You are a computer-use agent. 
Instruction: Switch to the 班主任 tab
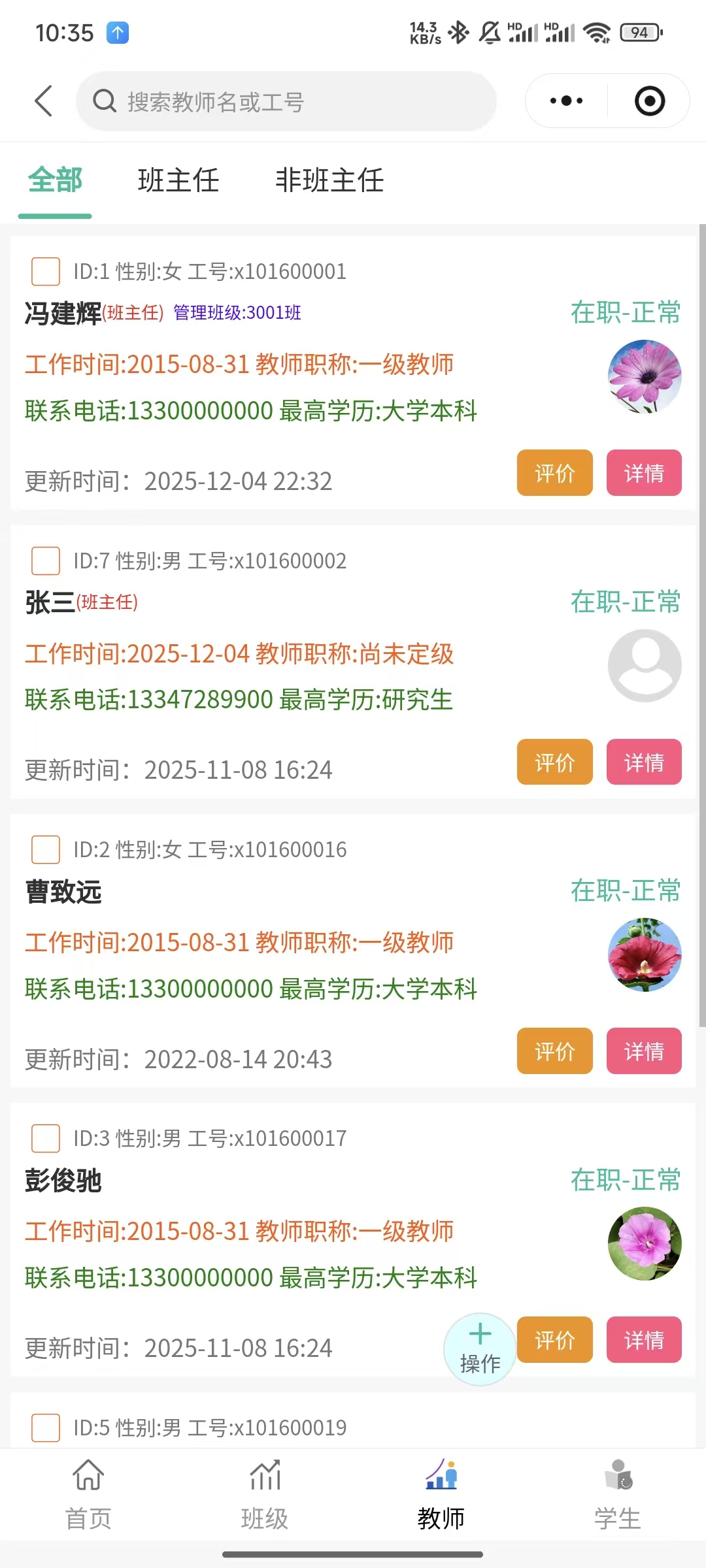(x=178, y=180)
